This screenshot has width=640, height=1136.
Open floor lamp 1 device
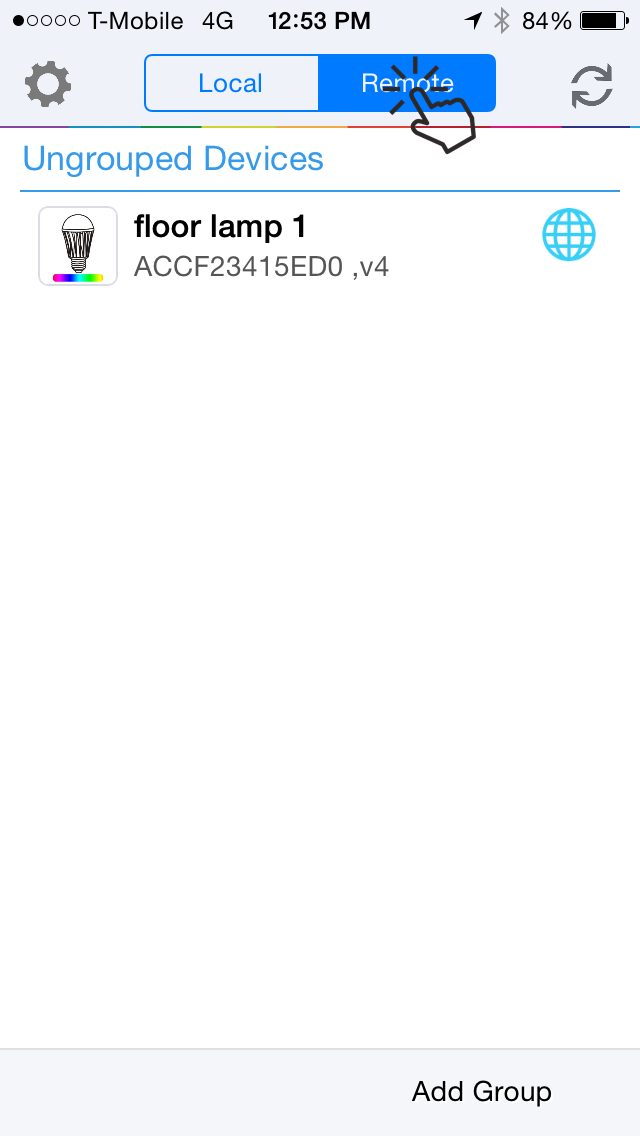click(320, 246)
